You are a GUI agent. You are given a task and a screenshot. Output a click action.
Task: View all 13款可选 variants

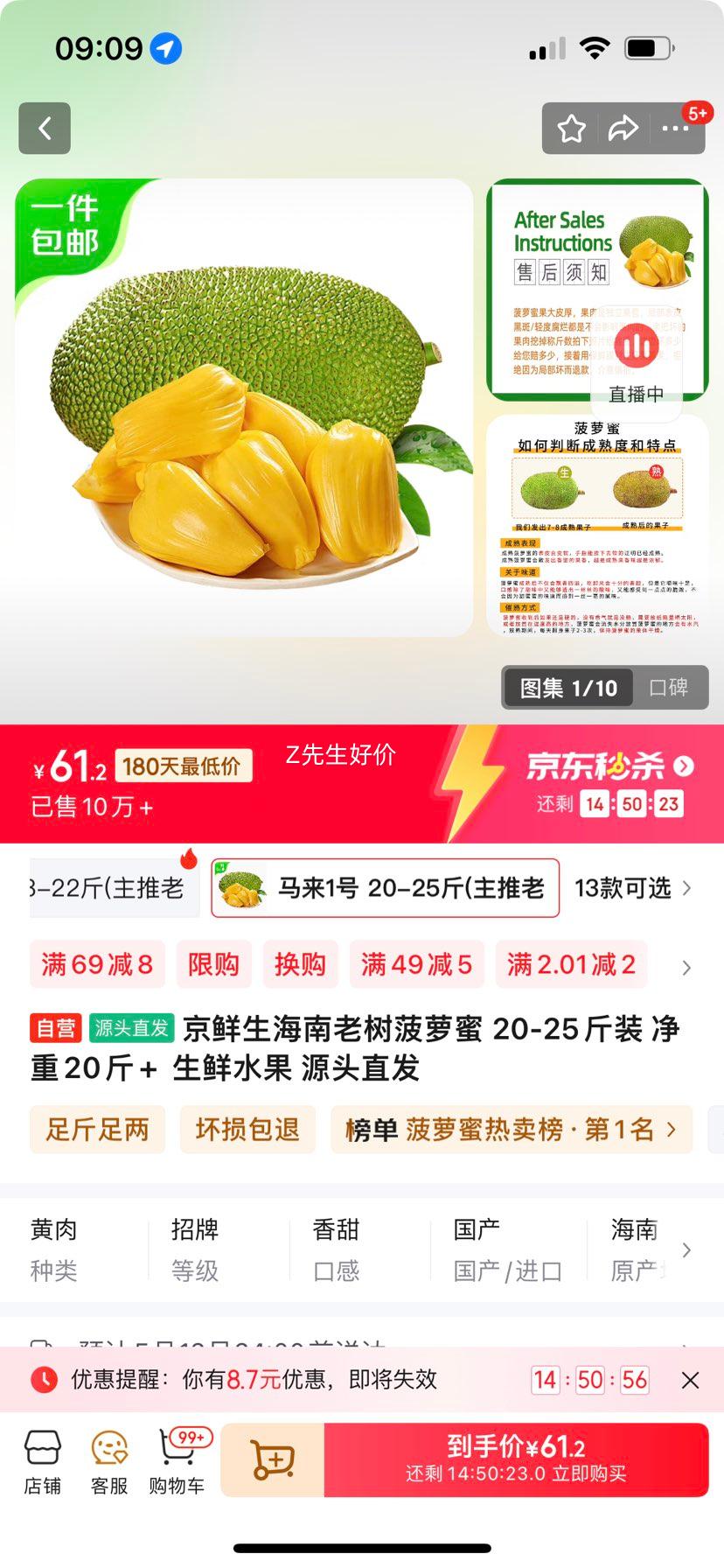pos(633,888)
